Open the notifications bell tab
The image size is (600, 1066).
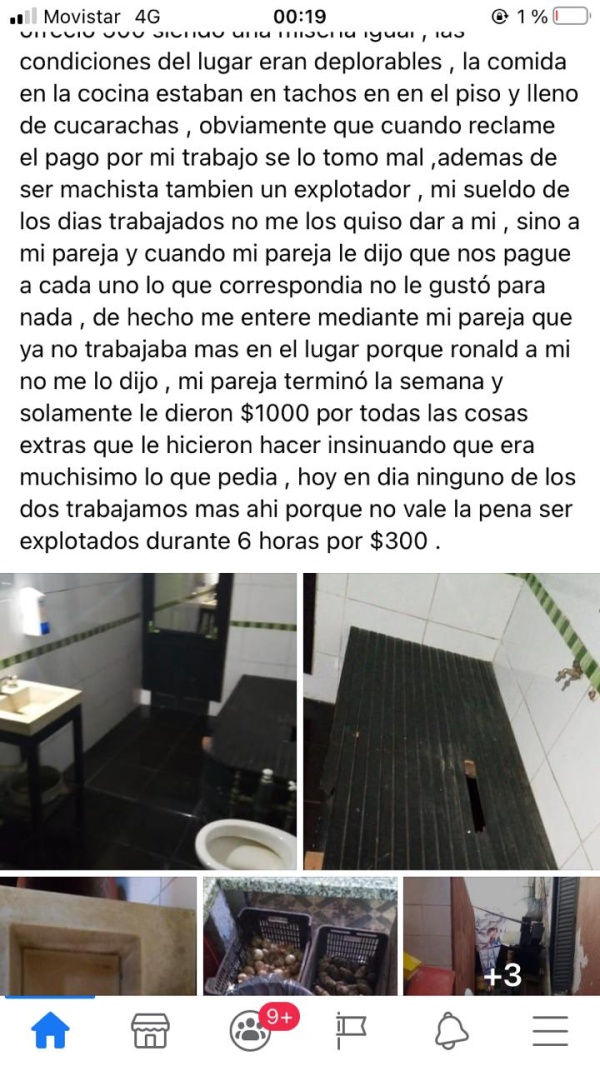click(x=450, y=1030)
